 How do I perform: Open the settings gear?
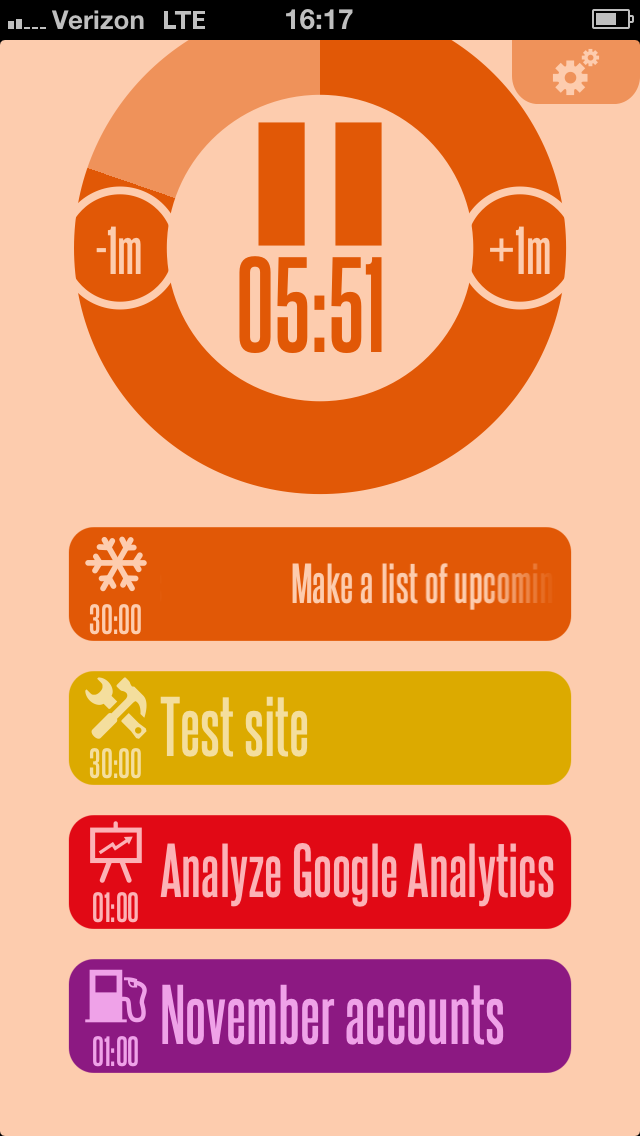575,72
